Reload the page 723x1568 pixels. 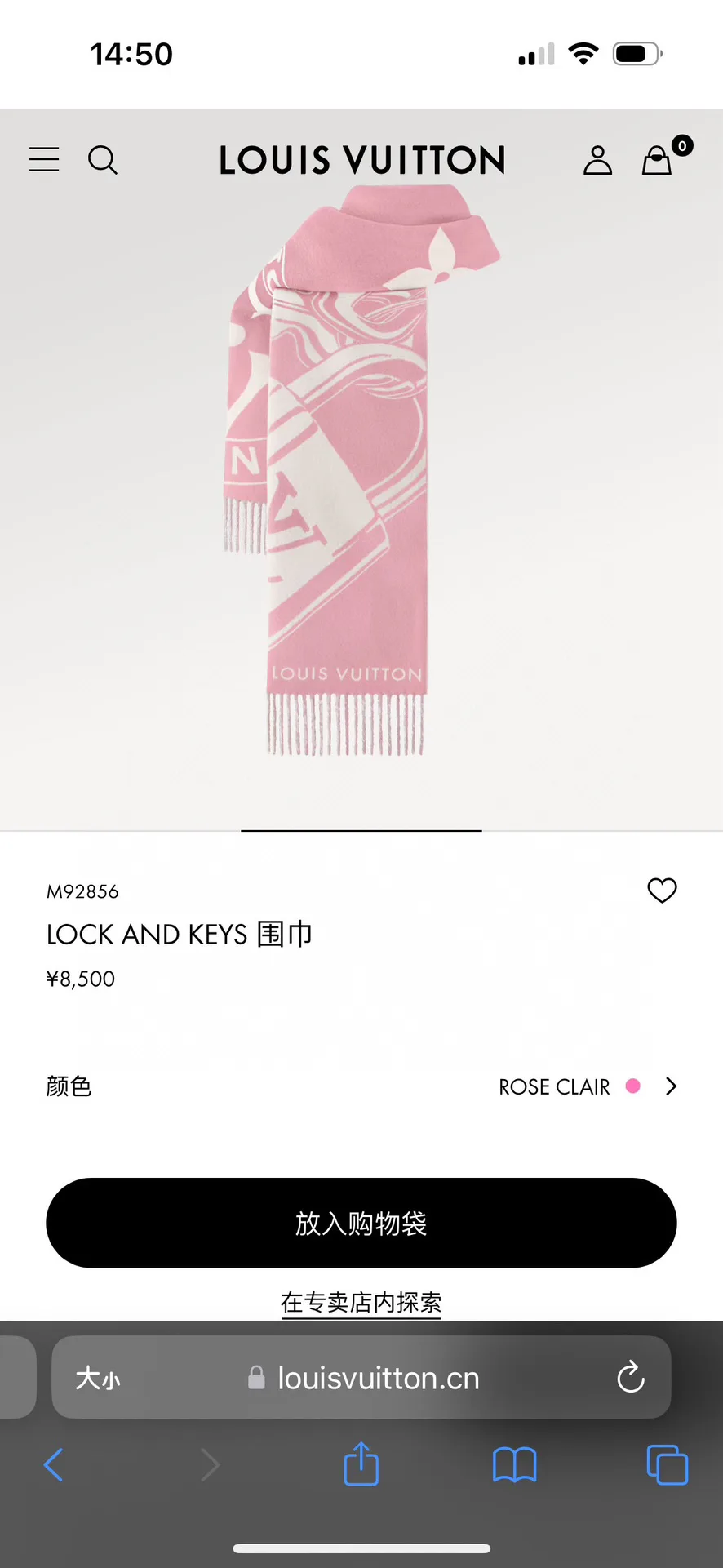[630, 1378]
